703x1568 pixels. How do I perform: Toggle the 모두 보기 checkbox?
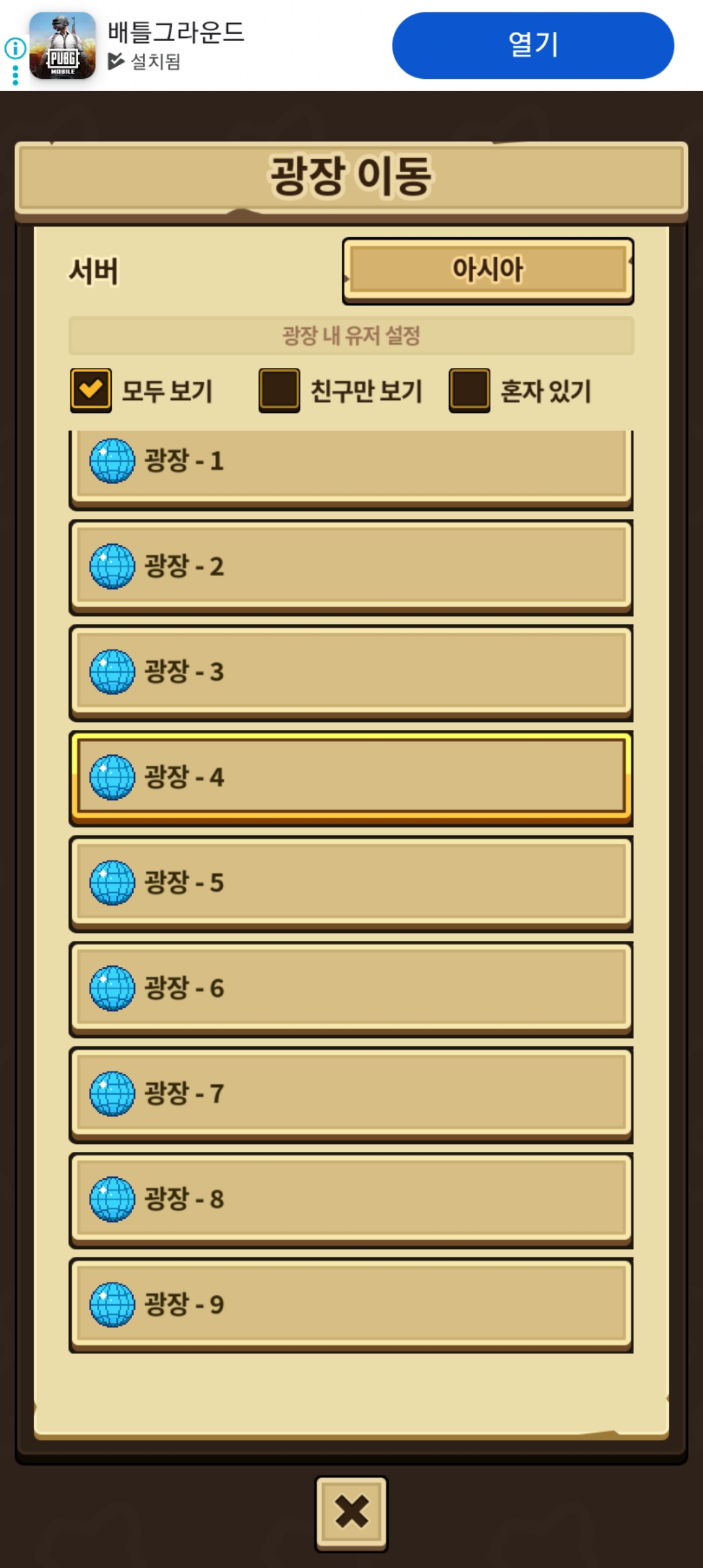click(x=90, y=390)
